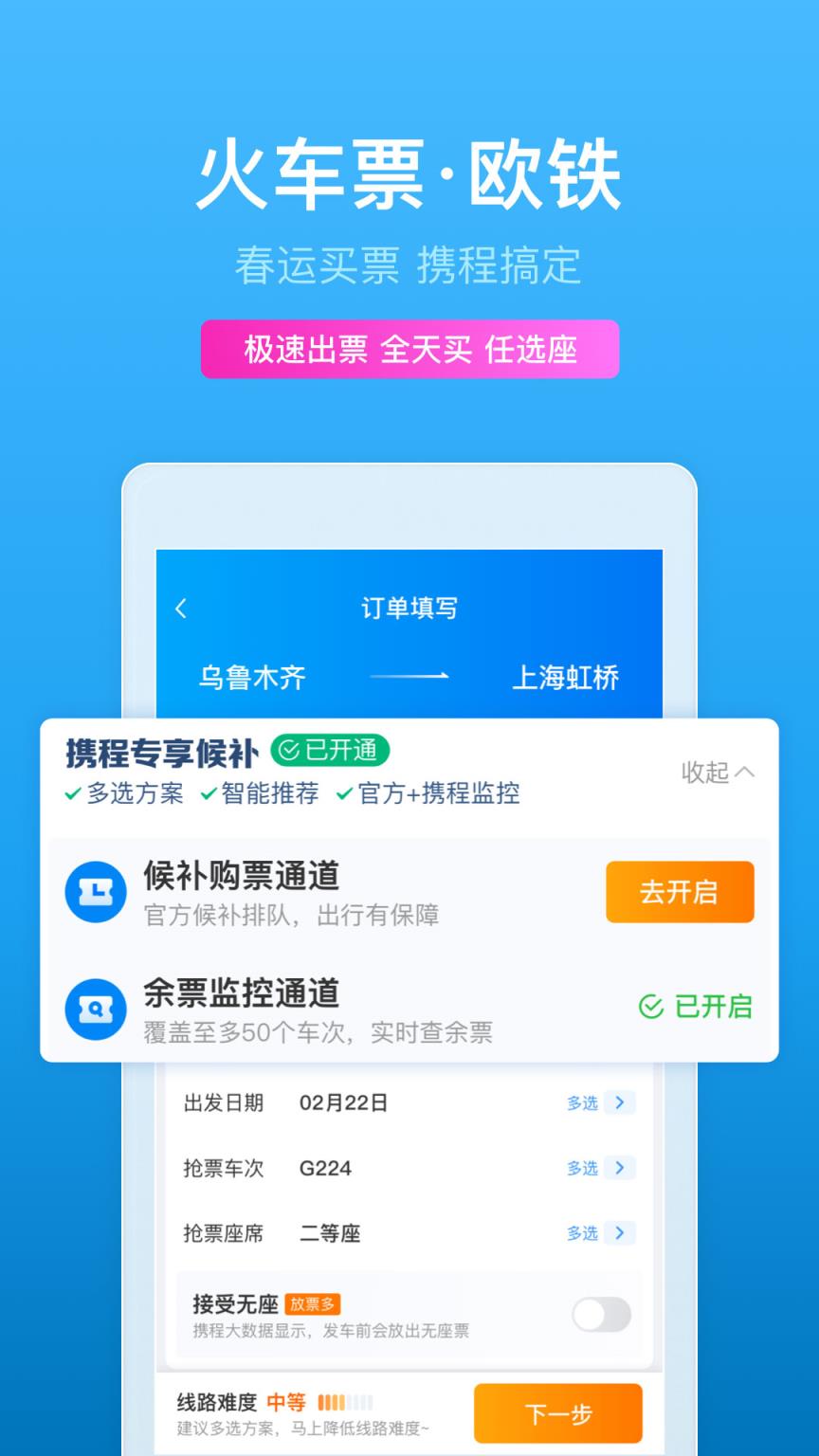
Task: Tap the back arrow on 订单填写 page
Action: (181, 608)
